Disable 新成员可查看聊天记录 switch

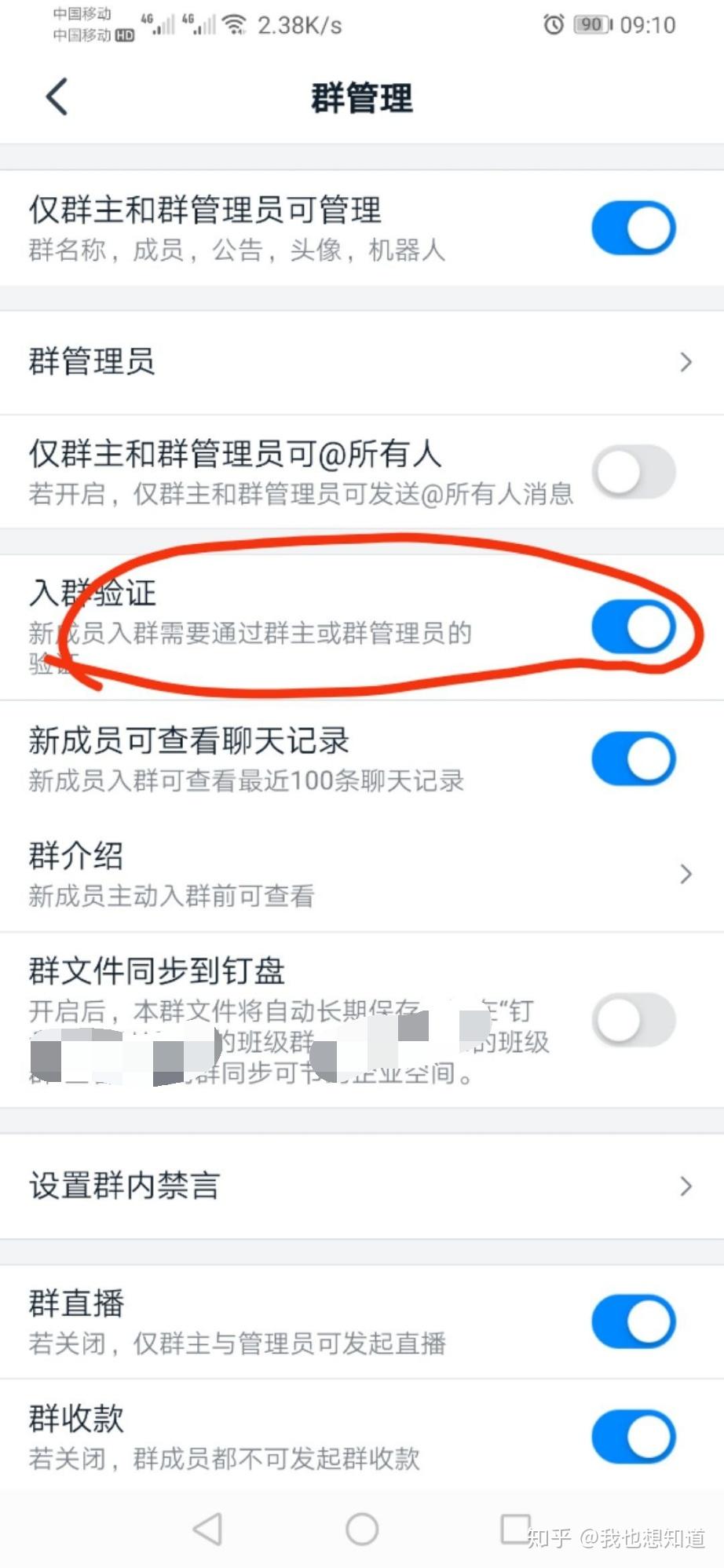click(x=633, y=759)
